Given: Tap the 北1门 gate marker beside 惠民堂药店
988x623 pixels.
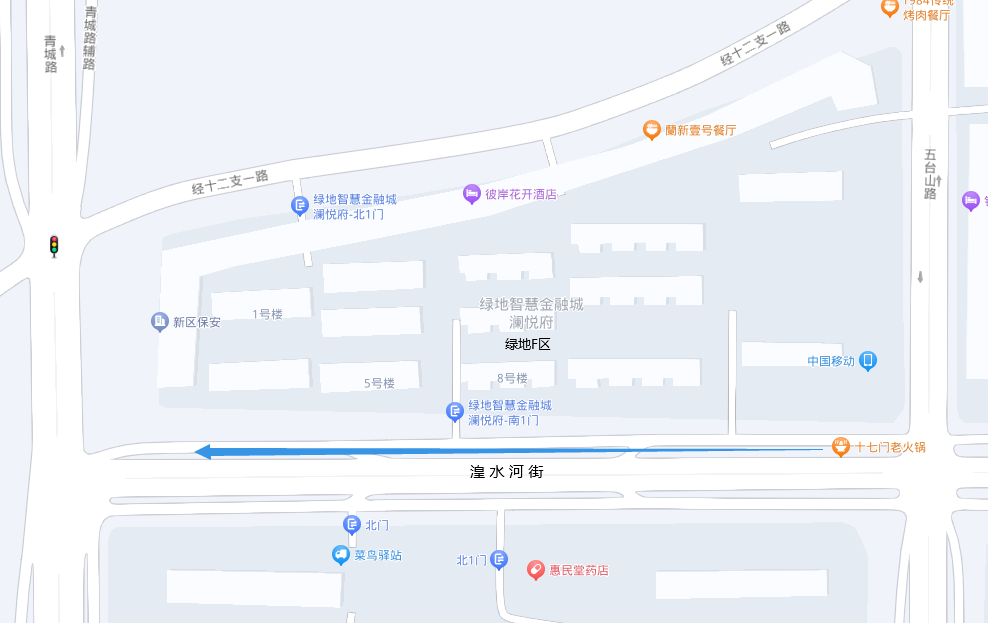Looking at the screenshot, I should click(500, 560).
